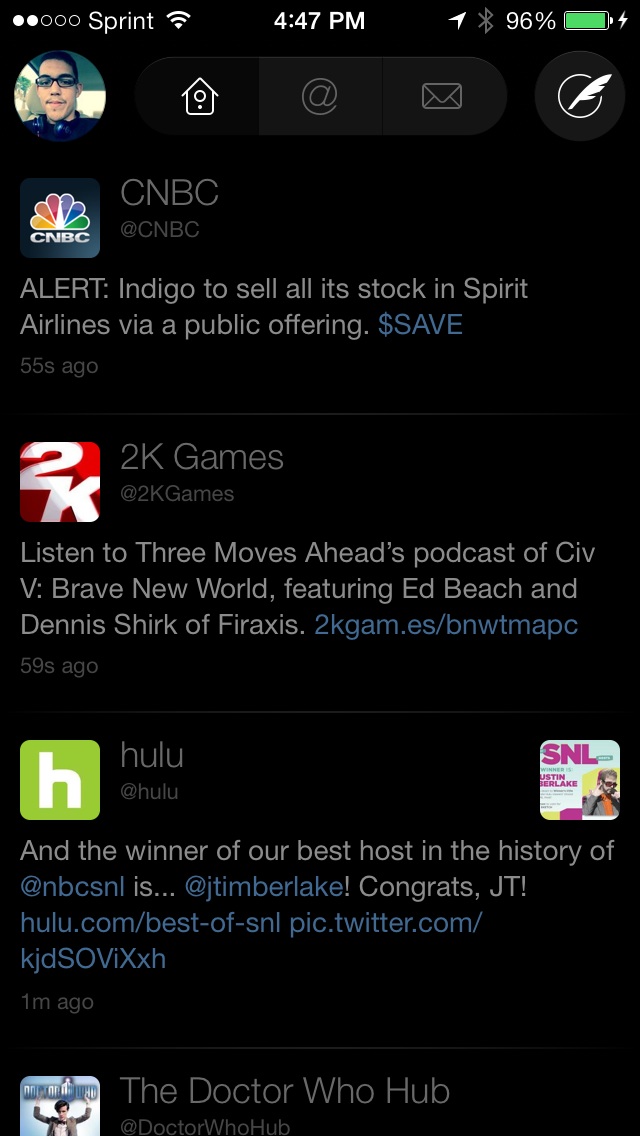View the SNL image attached to hulu's tweet
Image resolution: width=640 pixels, height=1136 pixels.
click(x=580, y=780)
